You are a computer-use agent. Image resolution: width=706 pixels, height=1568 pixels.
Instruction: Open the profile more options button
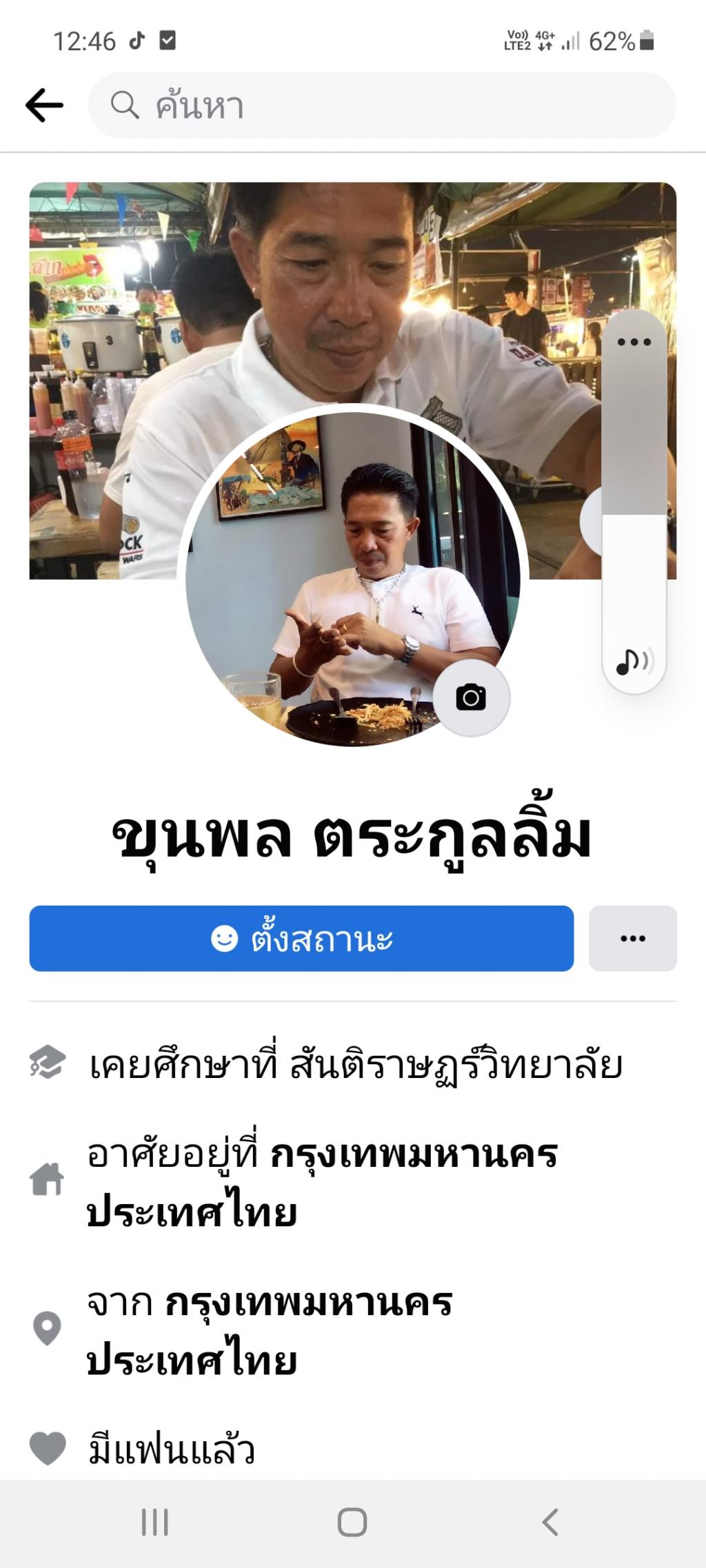pos(632,939)
